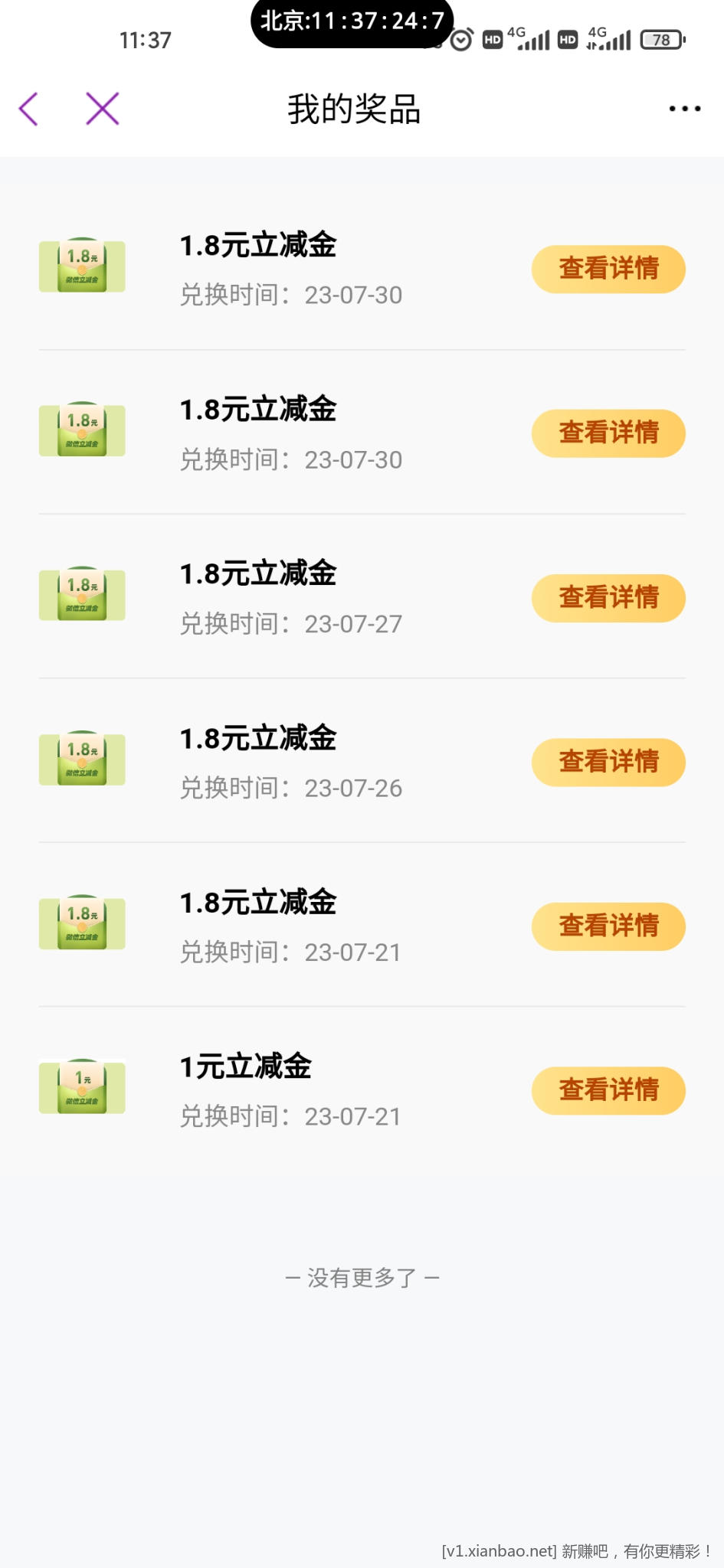The height and width of the screenshot is (1568, 724).
Task: Open 查看详情 for 1.8元立减金 dated 23-07-21
Action: click(608, 926)
